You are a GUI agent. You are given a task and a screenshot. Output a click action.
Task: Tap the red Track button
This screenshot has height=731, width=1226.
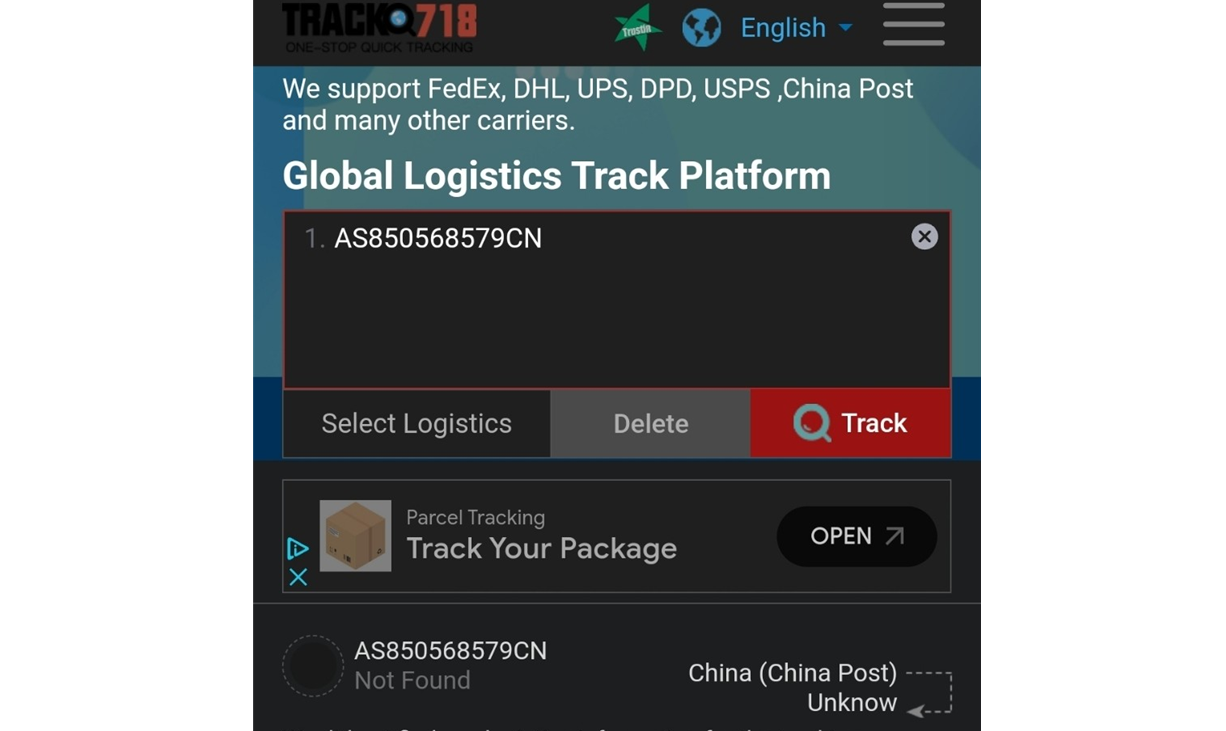click(x=850, y=424)
